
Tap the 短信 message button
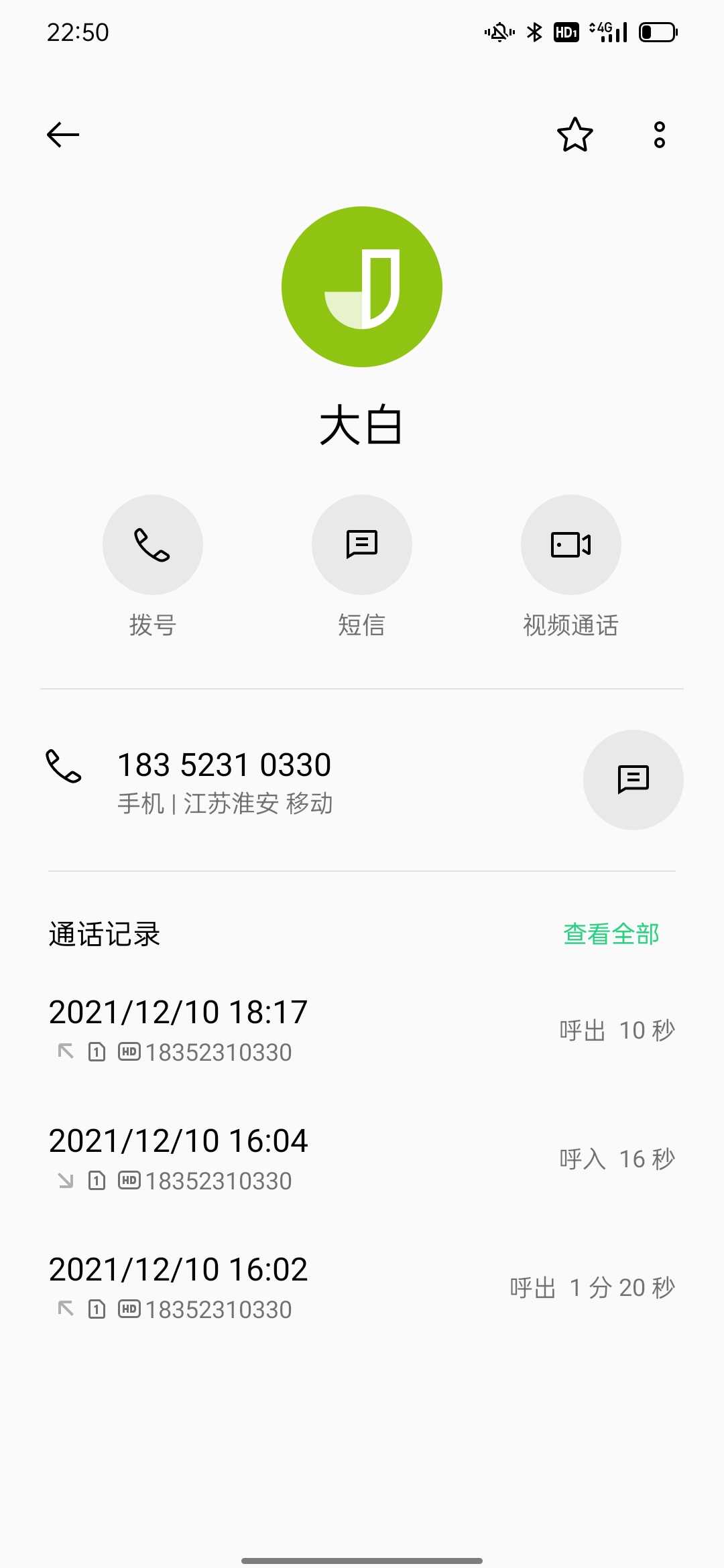[x=362, y=545]
